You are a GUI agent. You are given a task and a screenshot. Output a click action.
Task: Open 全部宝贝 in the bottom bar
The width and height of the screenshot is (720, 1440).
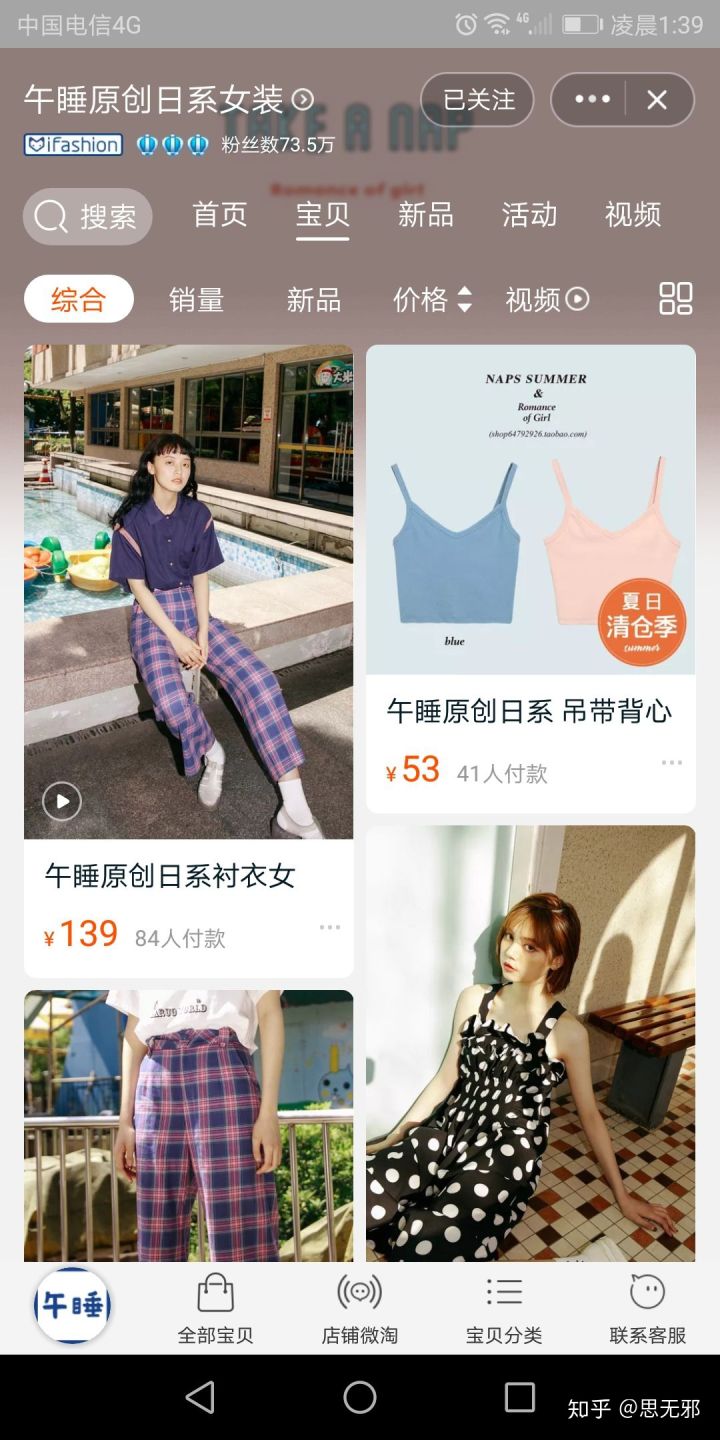[x=215, y=1307]
